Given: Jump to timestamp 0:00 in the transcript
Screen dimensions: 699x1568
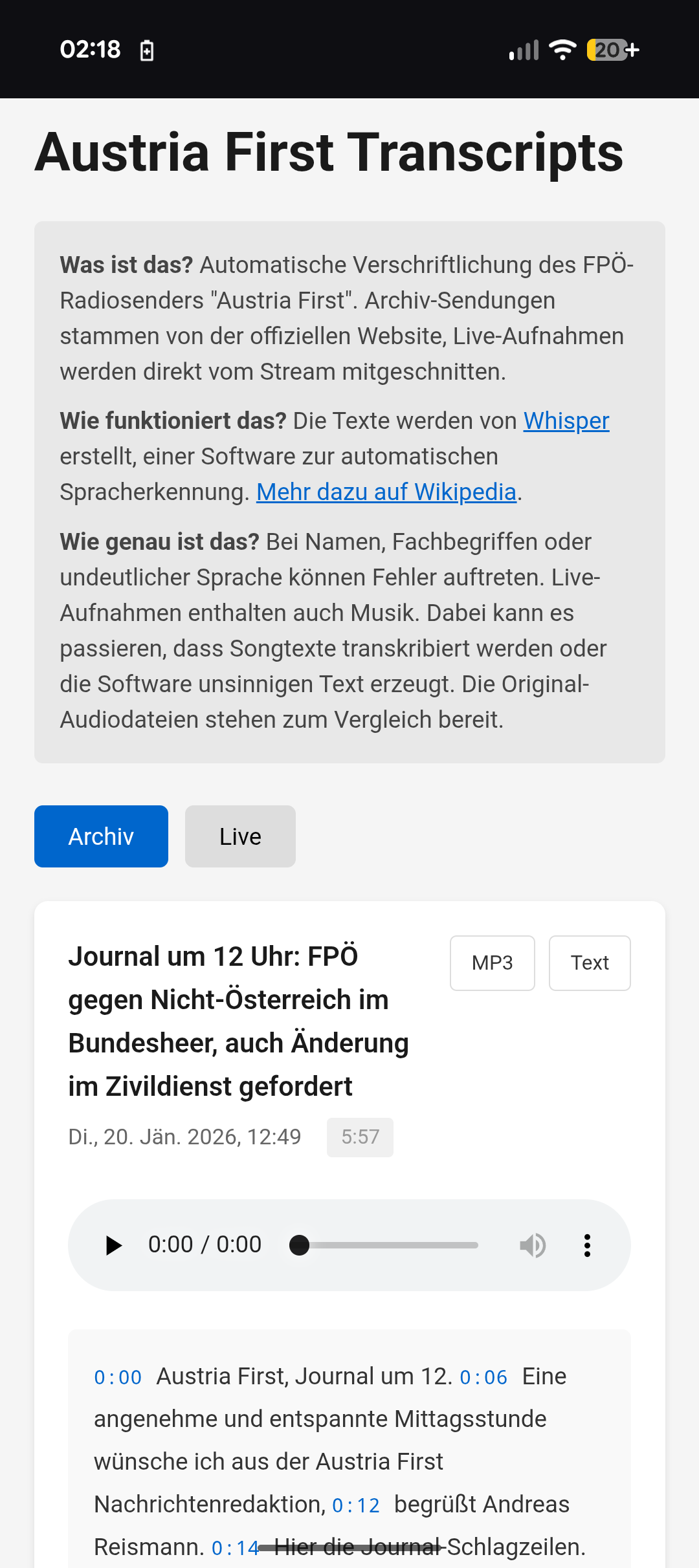Looking at the screenshot, I should (118, 1377).
